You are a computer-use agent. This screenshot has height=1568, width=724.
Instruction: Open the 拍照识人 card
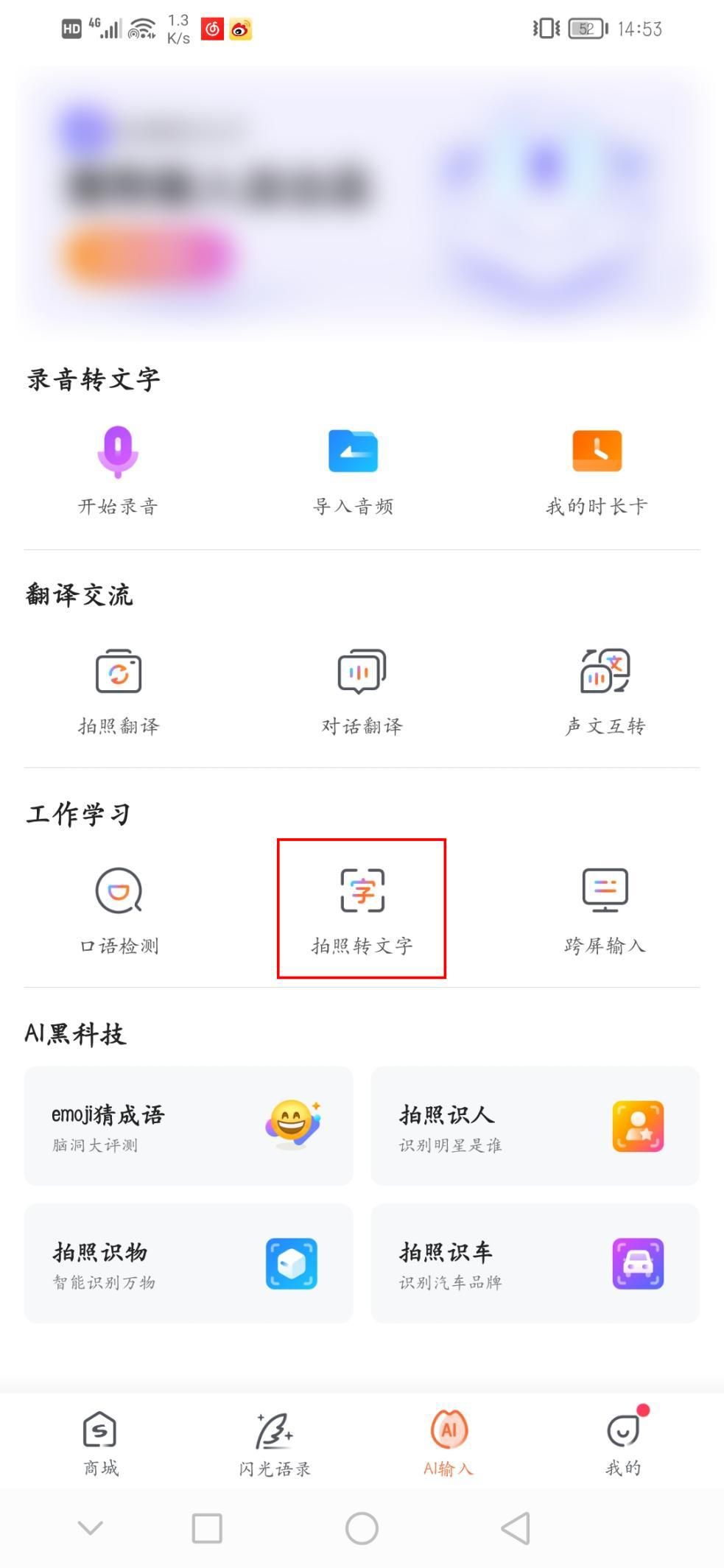(535, 1125)
